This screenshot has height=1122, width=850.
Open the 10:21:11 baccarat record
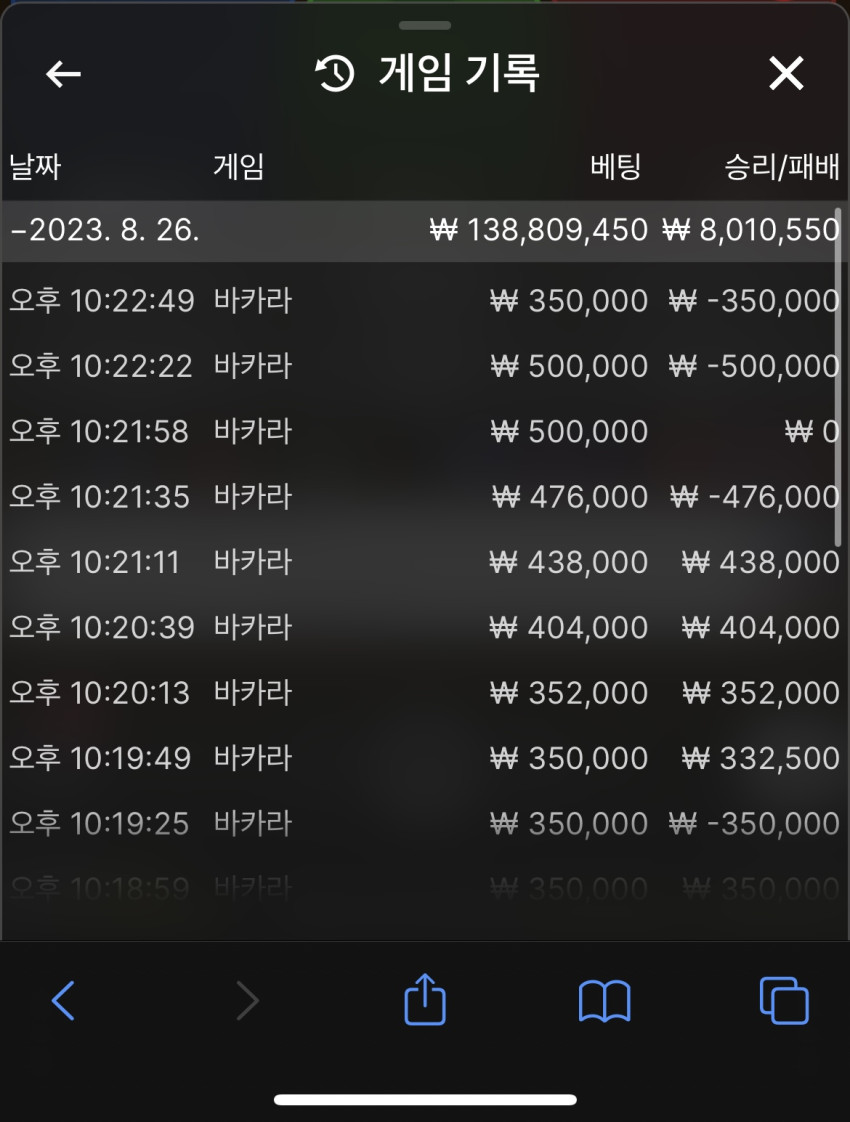pyautogui.click(x=425, y=562)
